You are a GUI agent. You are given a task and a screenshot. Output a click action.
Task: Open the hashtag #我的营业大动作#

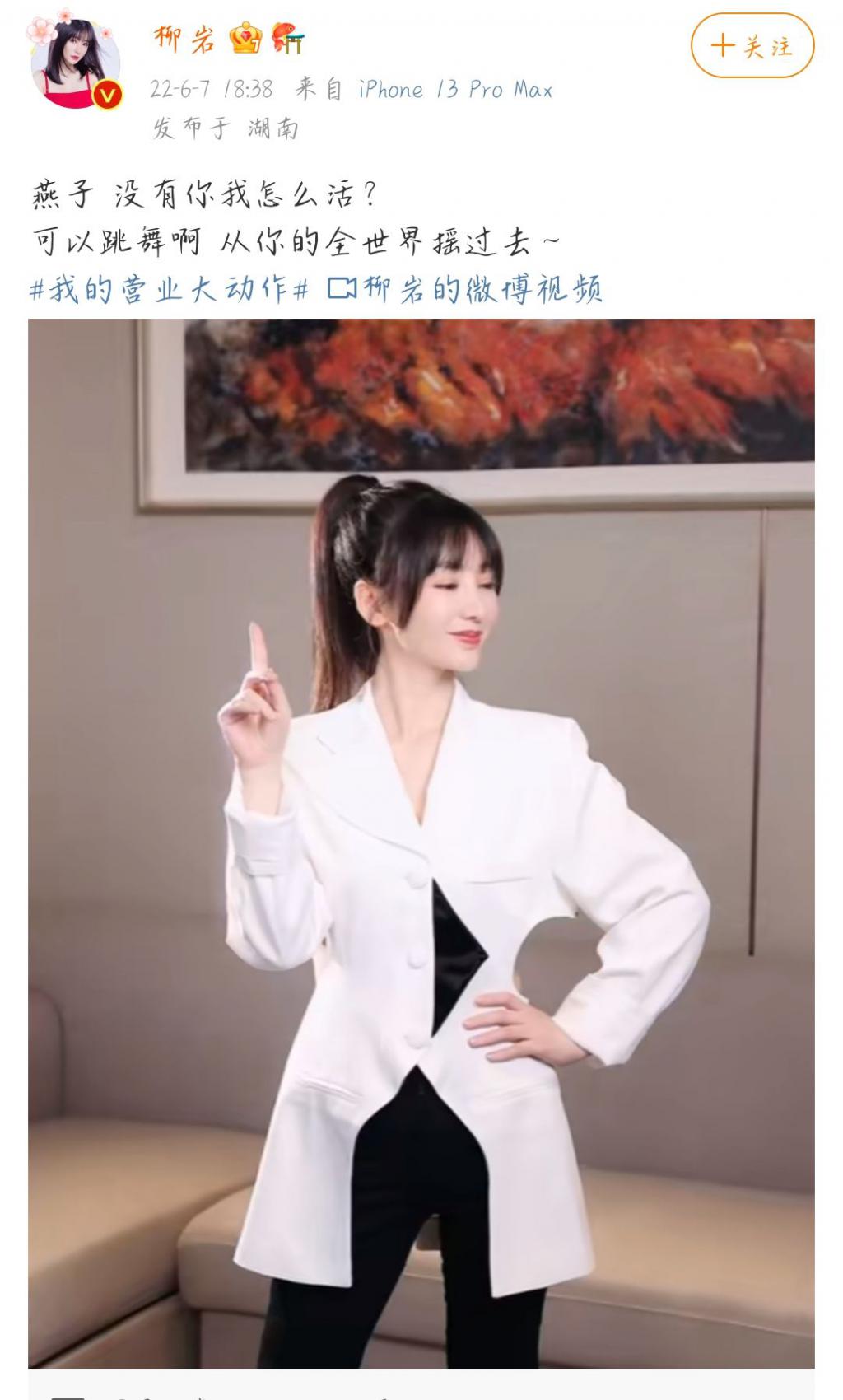[169, 289]
